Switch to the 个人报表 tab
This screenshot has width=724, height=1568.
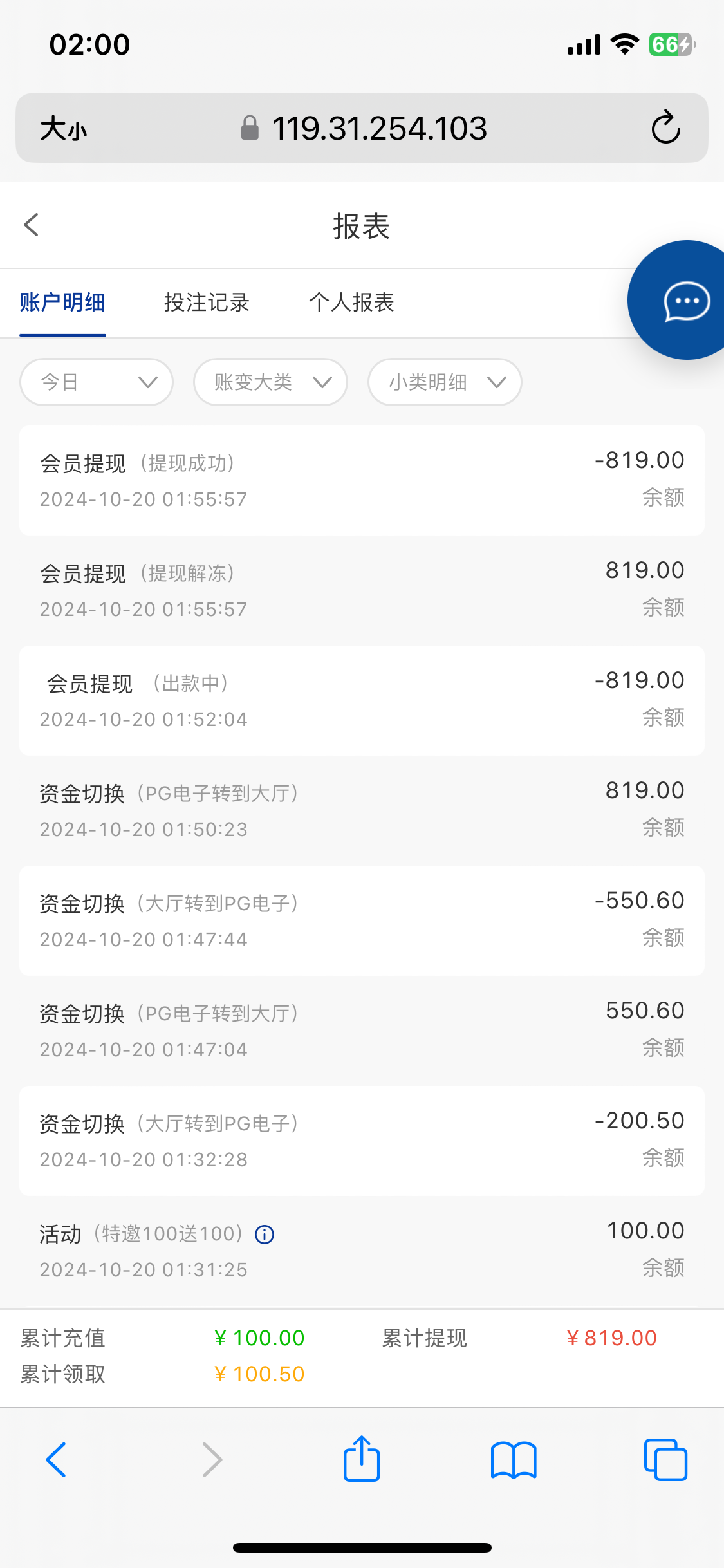[351, 303]
